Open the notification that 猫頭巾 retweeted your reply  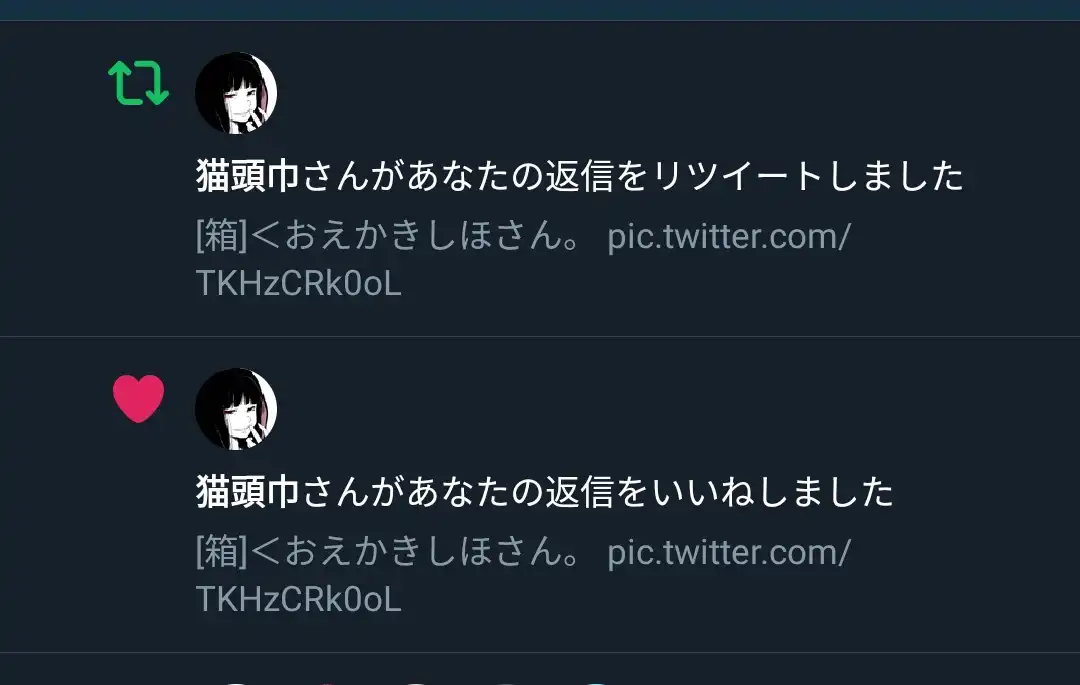(x=580, y=178)
